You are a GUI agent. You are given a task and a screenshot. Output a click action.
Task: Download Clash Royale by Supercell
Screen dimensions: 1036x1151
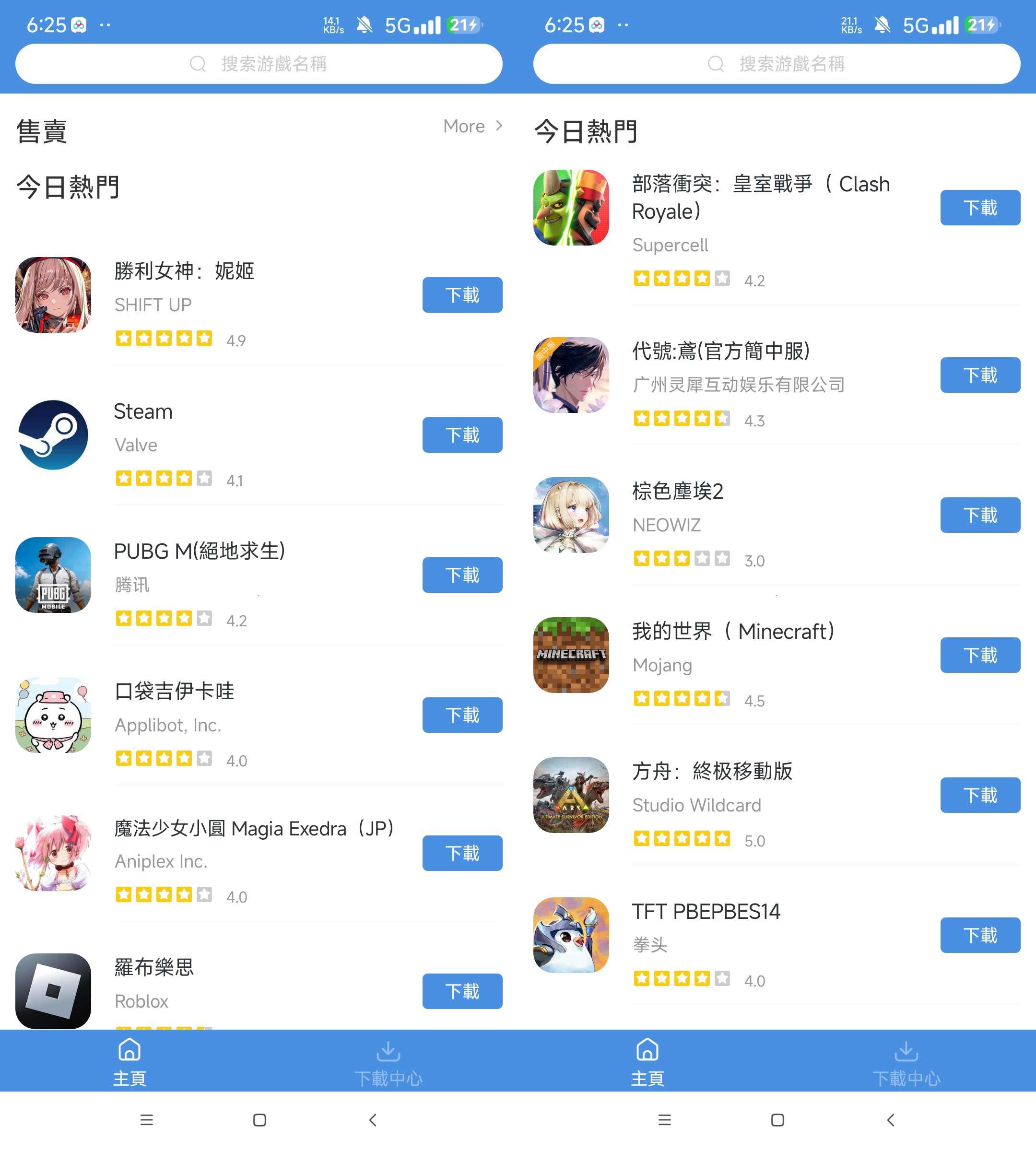(x=980, y=208)
